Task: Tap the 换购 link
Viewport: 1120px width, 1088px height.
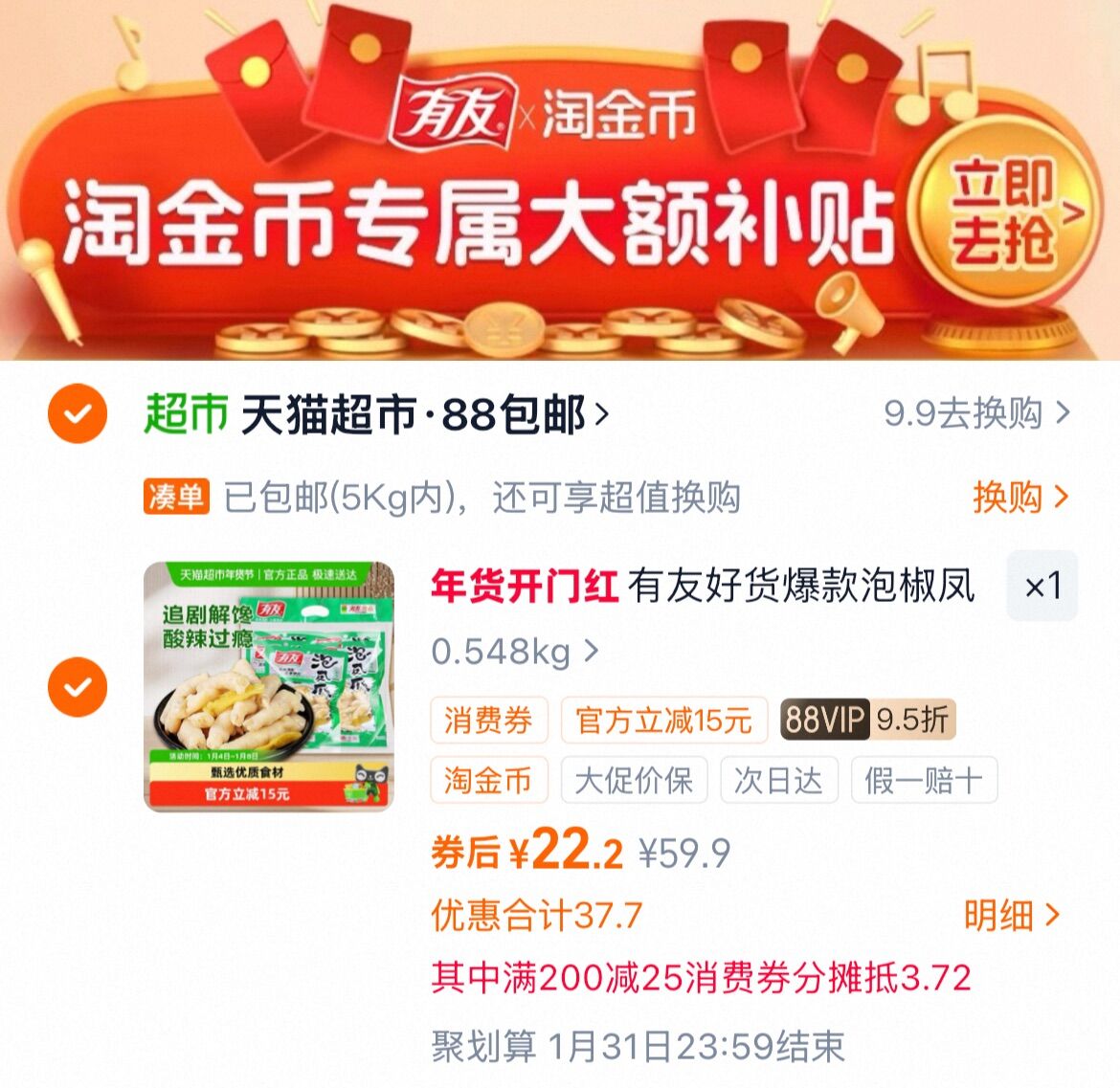Action: tap(1019, 497)
